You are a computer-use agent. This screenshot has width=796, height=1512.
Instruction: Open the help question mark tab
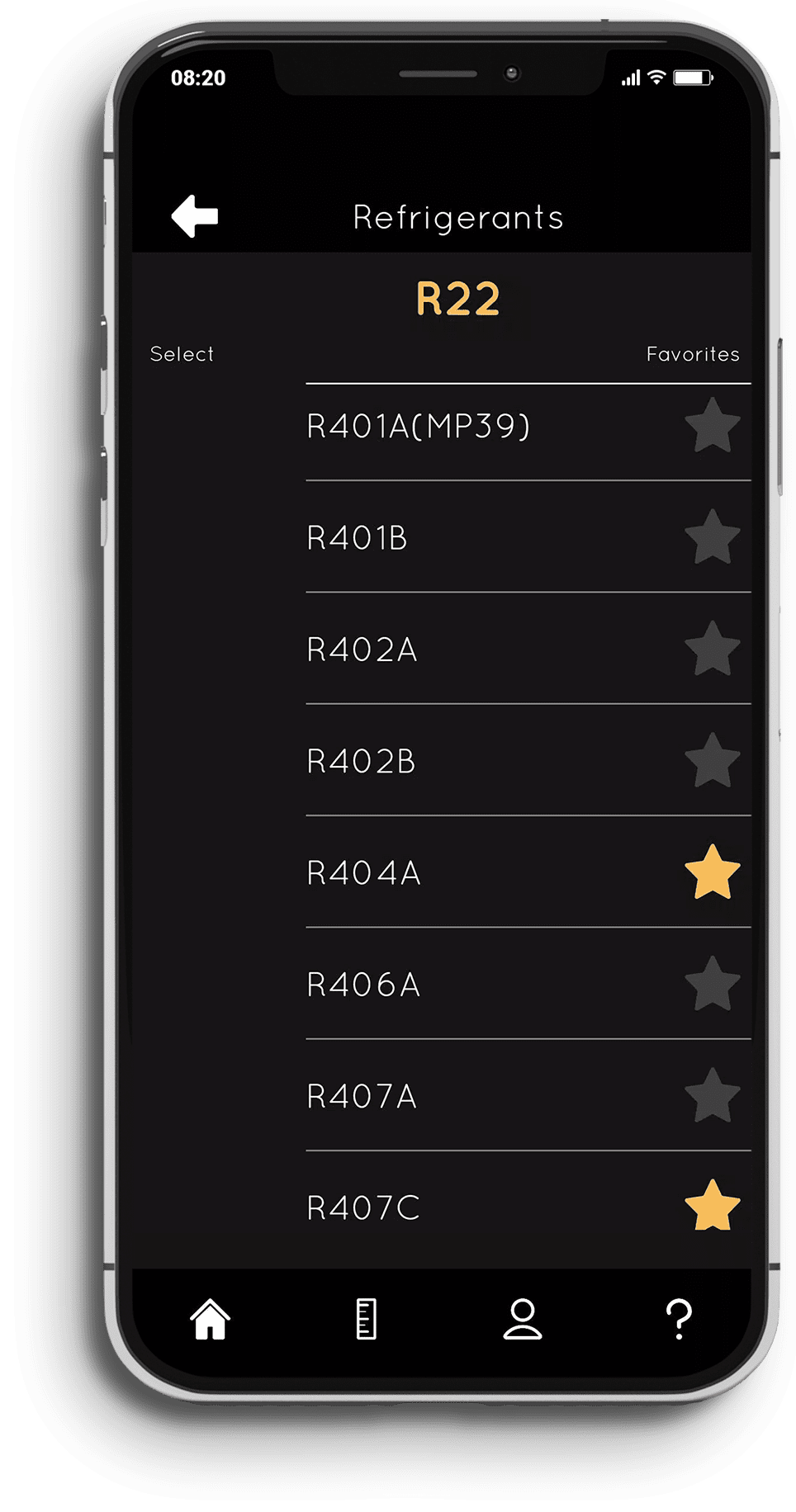tap(679, 1319)
